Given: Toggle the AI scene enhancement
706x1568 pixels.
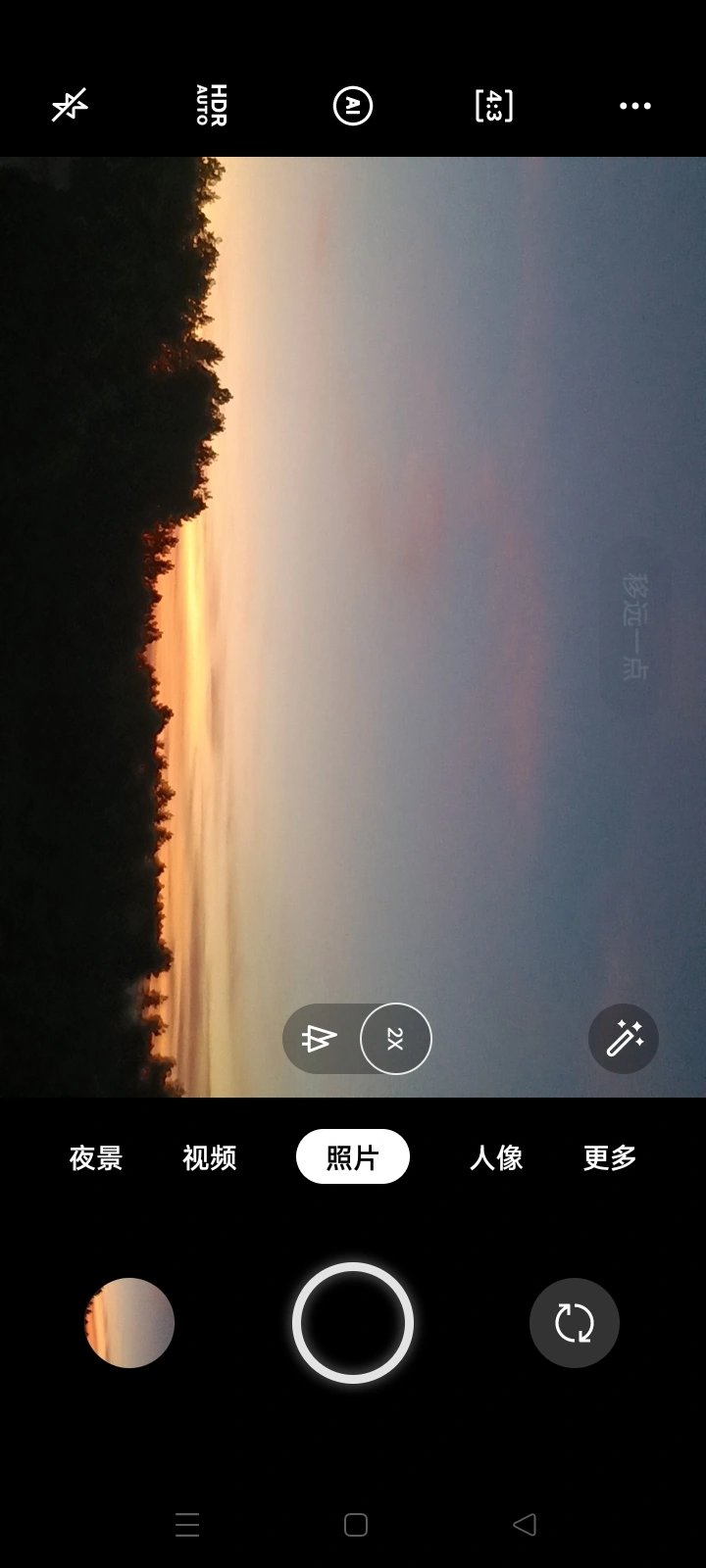Looking at the screenshot, I should [353, 105].
